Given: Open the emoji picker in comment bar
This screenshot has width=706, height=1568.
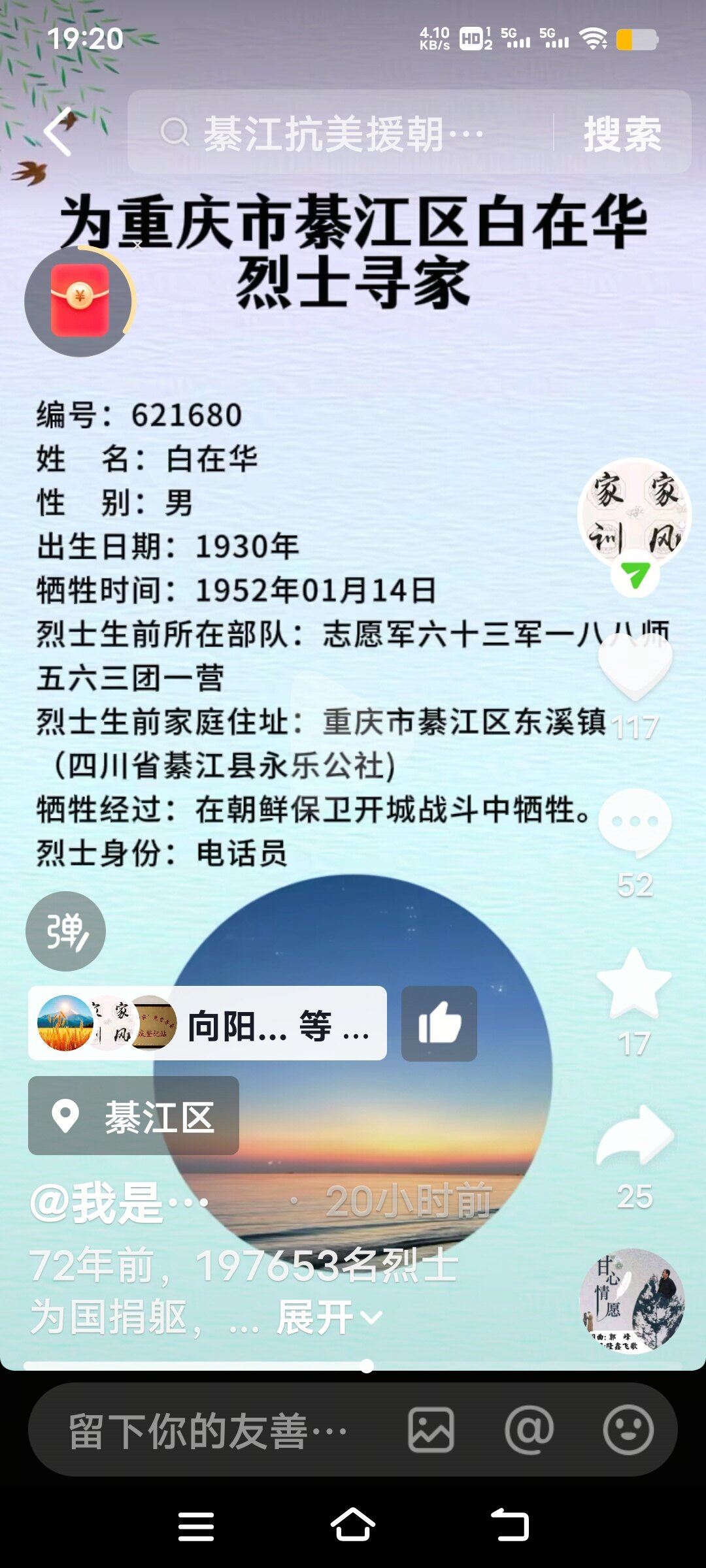Looking at the screenshot, I should click(x=628, y=1430).
